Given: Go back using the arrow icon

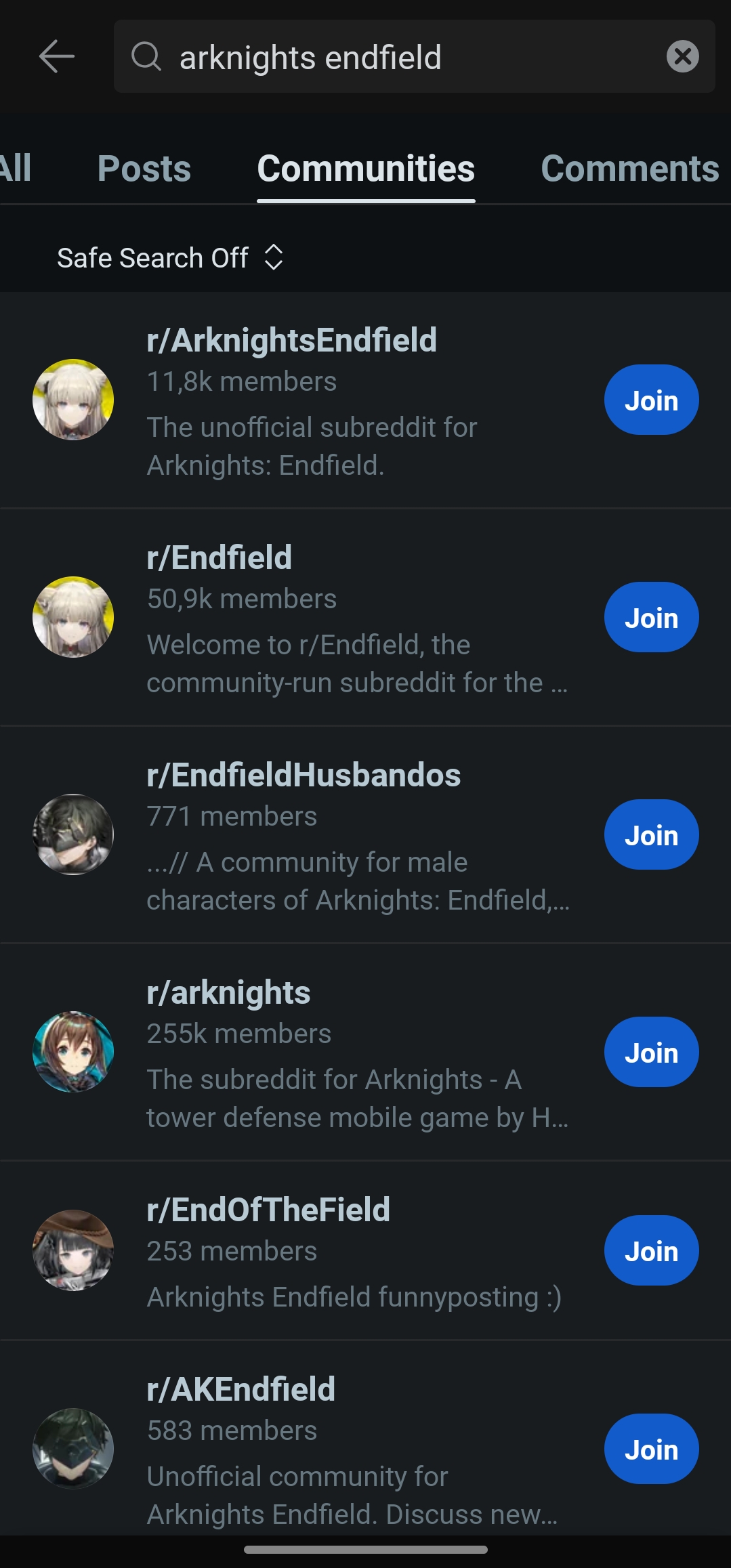Looking at the screenshot, I should coord(56,56).
